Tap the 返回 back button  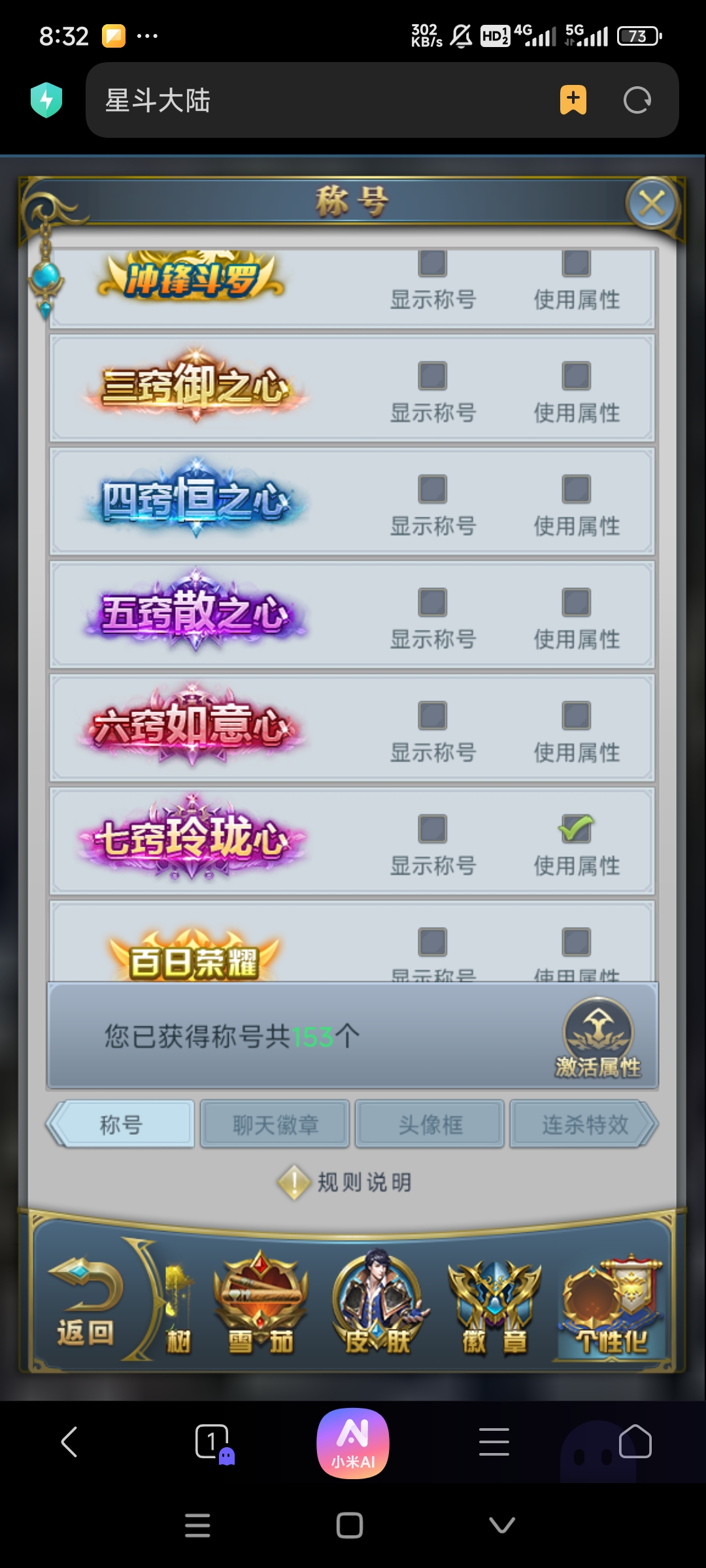pos(86,1303)
